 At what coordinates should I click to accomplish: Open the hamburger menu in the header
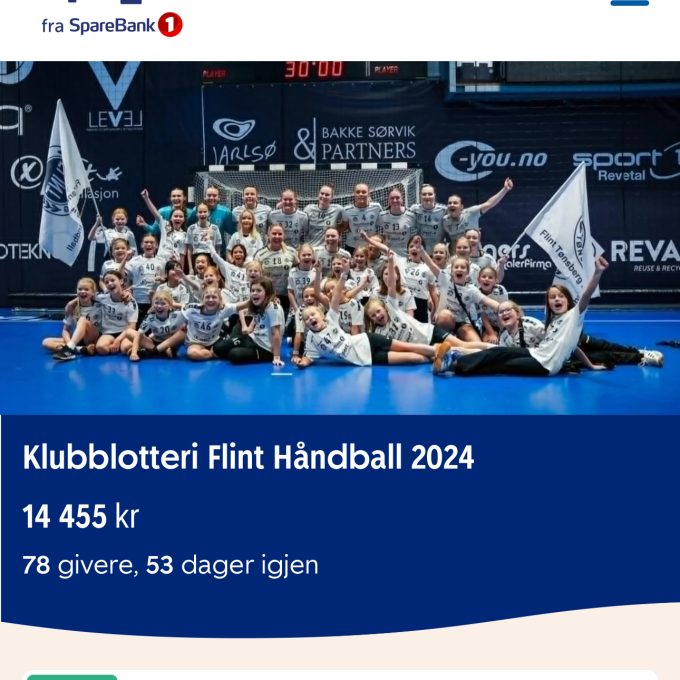tap(629, 4)
